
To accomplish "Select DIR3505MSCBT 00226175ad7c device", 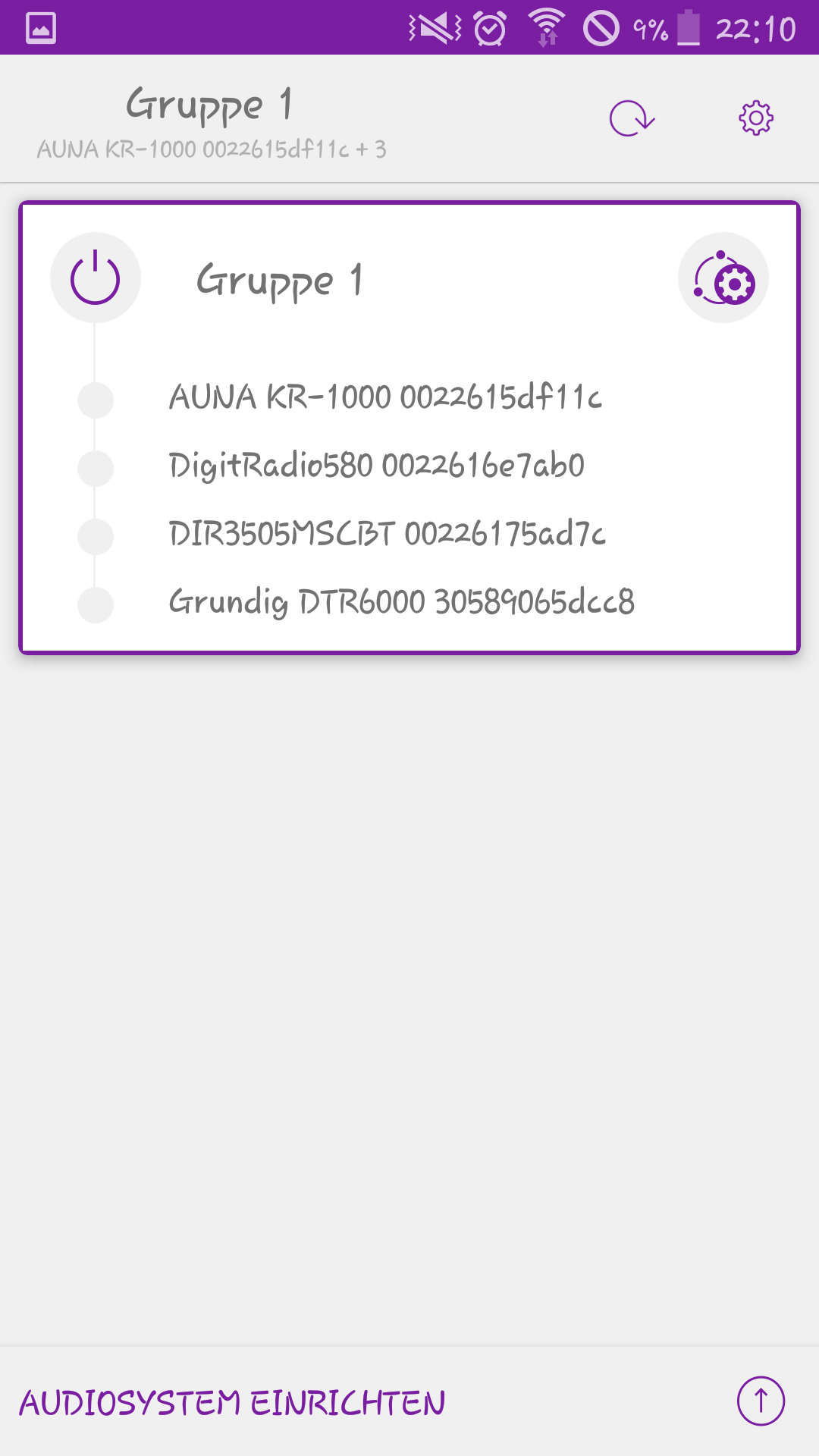I will 387,534.
